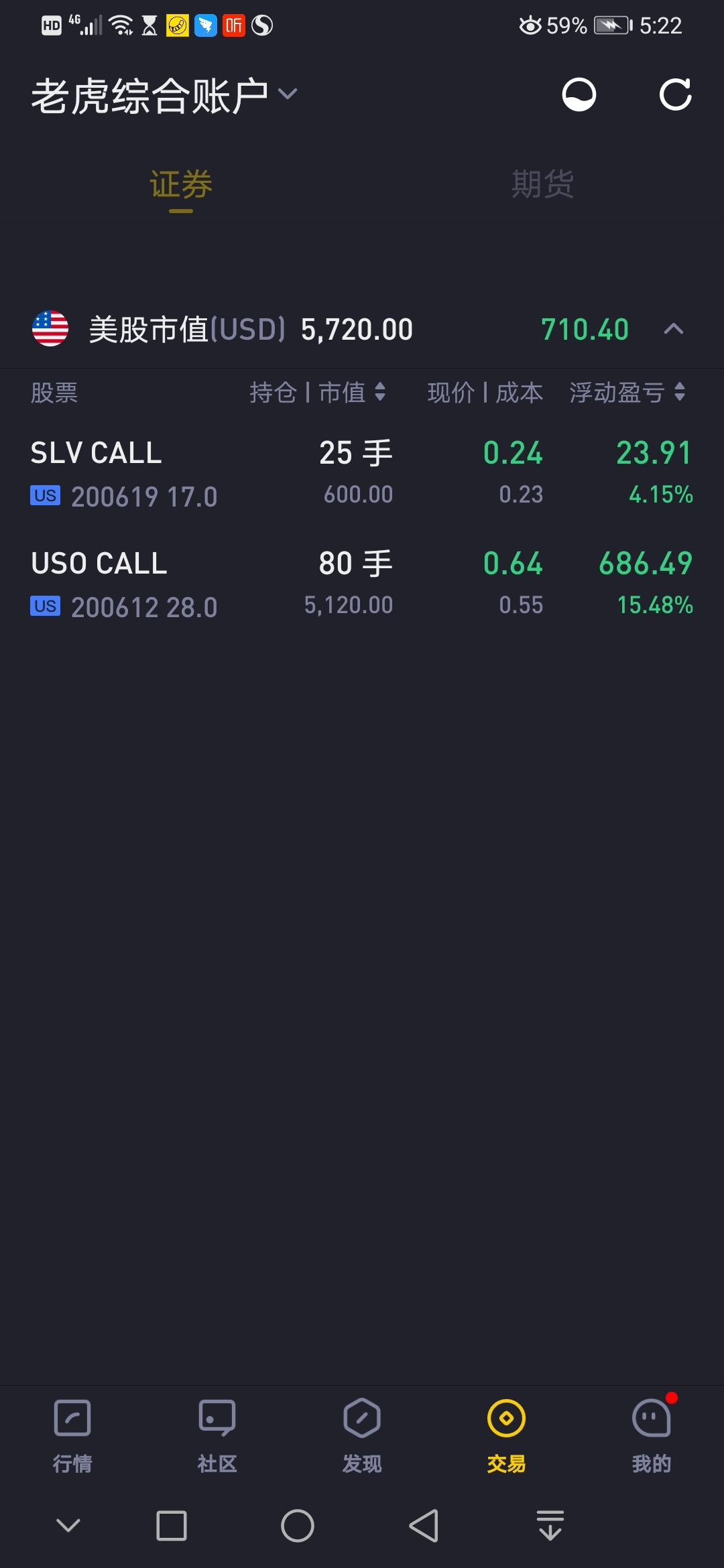Viewport: 724px width, 1568px height.
Task: Collapse the 美股市值 section
Action: 674,329
